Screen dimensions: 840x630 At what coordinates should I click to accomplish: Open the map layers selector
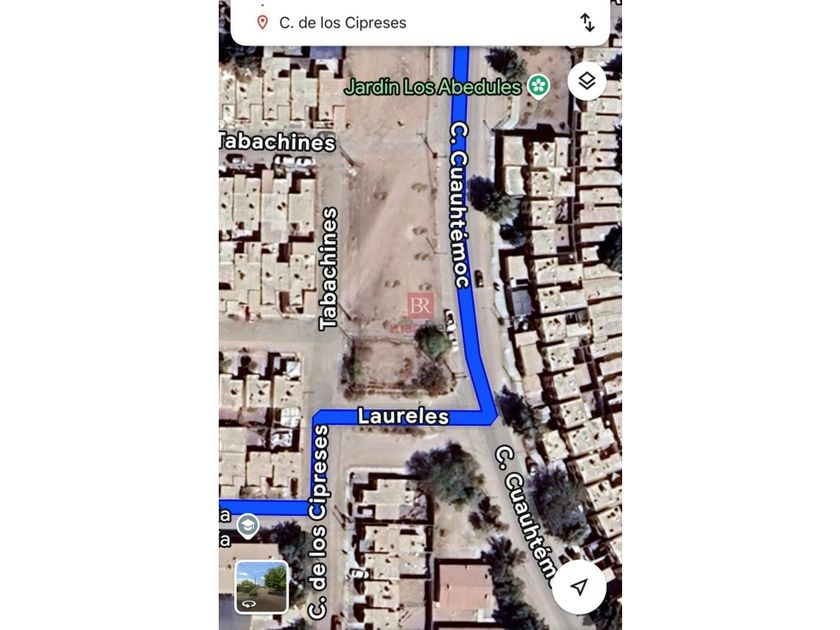pyautogui.click(x=587, y=81)
